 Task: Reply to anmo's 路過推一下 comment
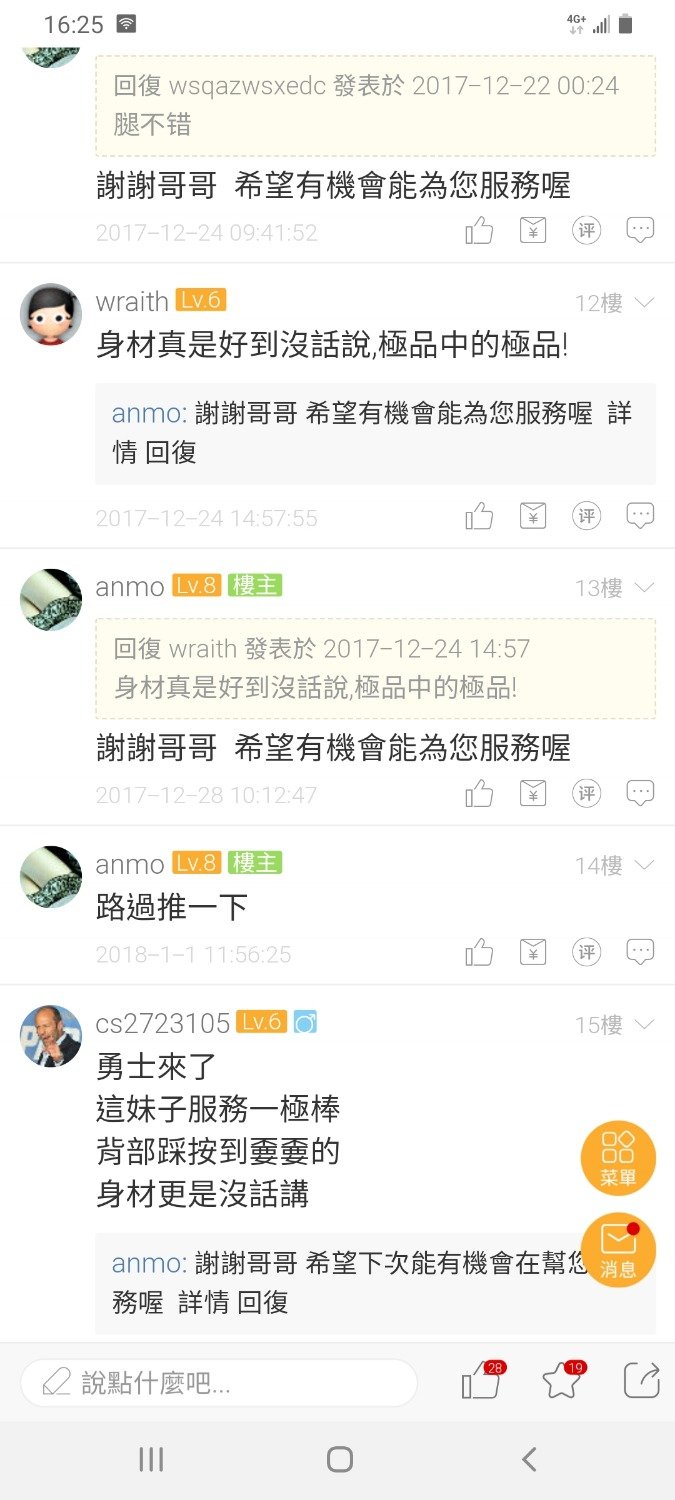click(640, 952)
